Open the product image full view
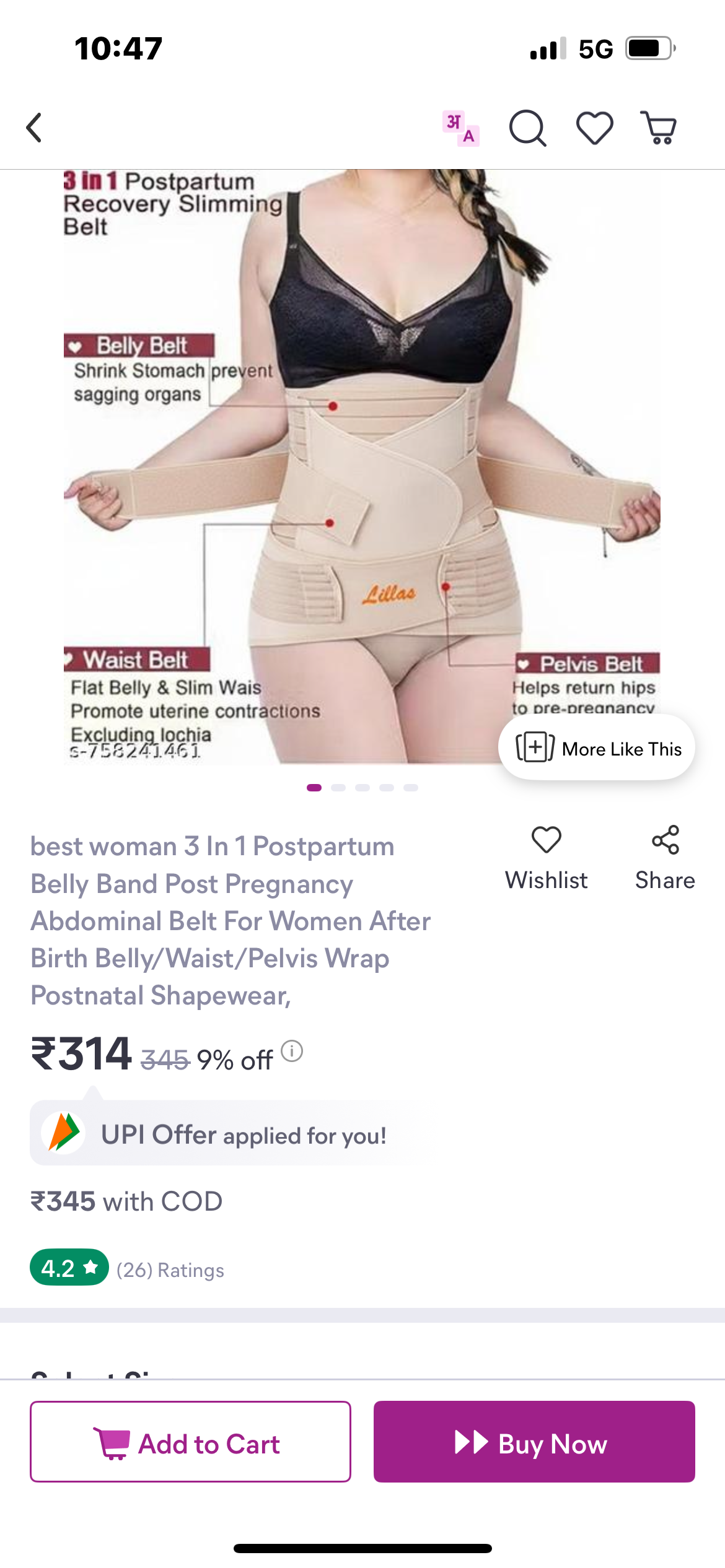The width and height of the screenshot is (725, 1568). click(362, 464)
